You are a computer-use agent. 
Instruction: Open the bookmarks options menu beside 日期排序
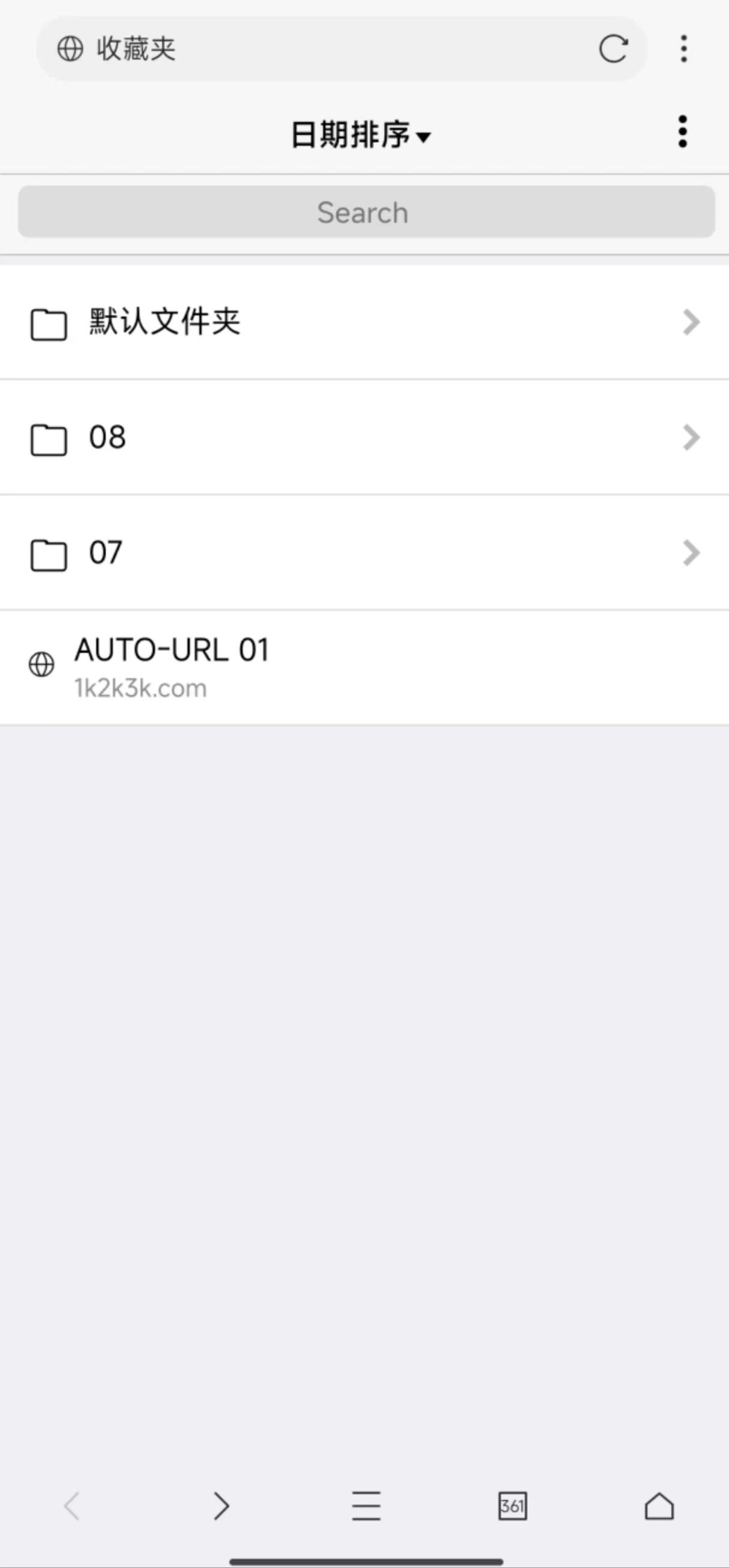(683, 132)
